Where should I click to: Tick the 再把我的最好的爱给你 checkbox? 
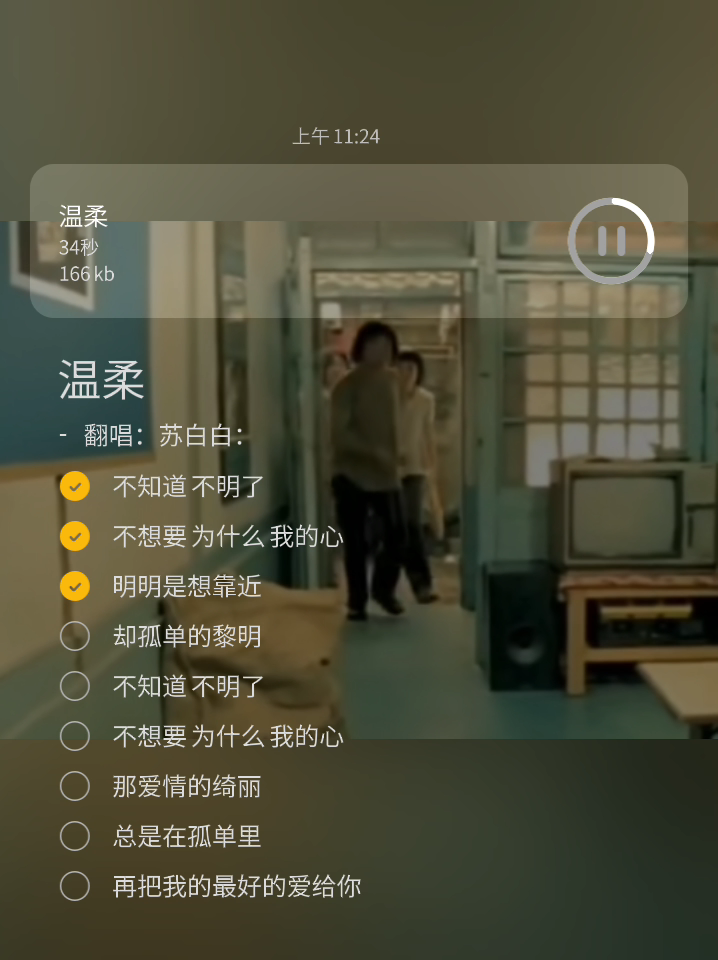(x=75, y=886)
